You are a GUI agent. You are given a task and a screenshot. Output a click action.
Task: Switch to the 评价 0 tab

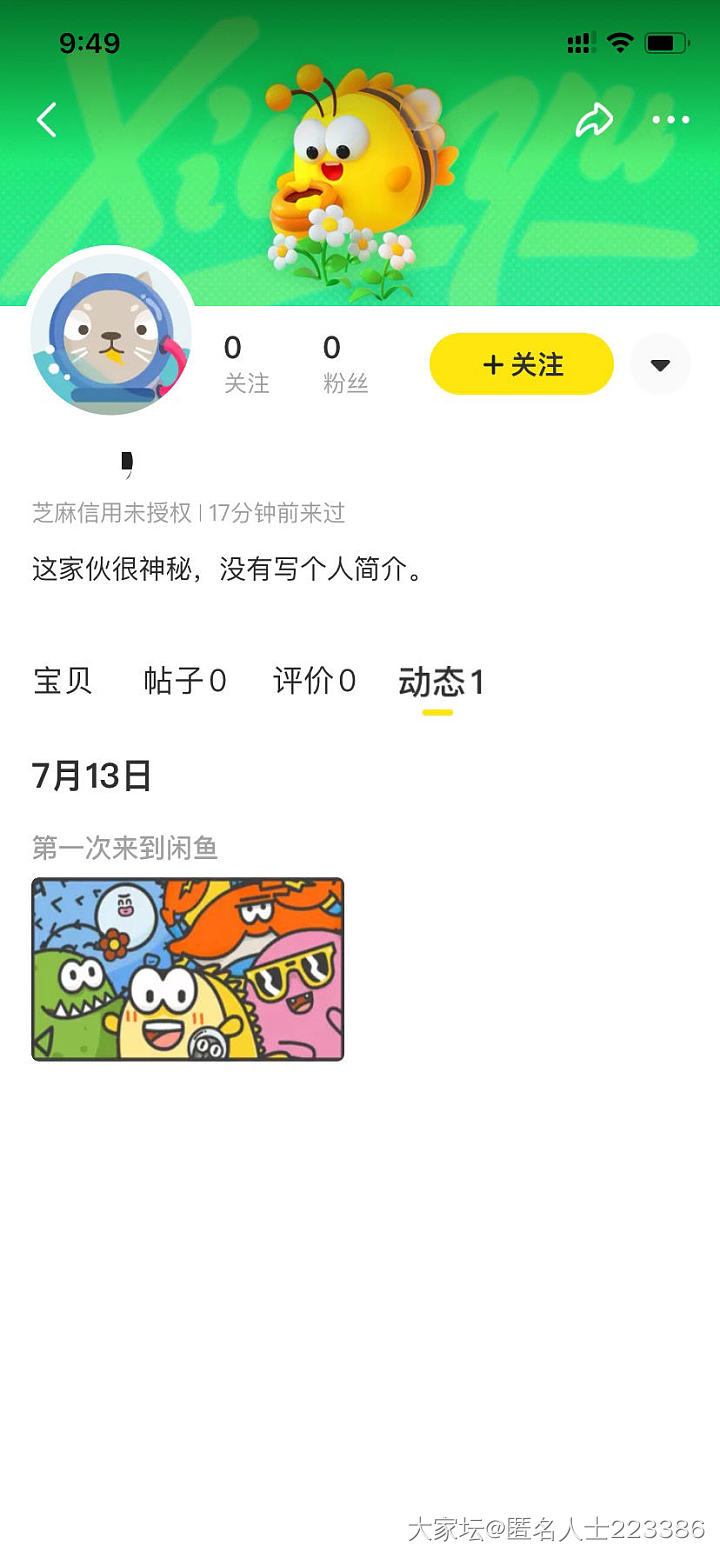314,681
